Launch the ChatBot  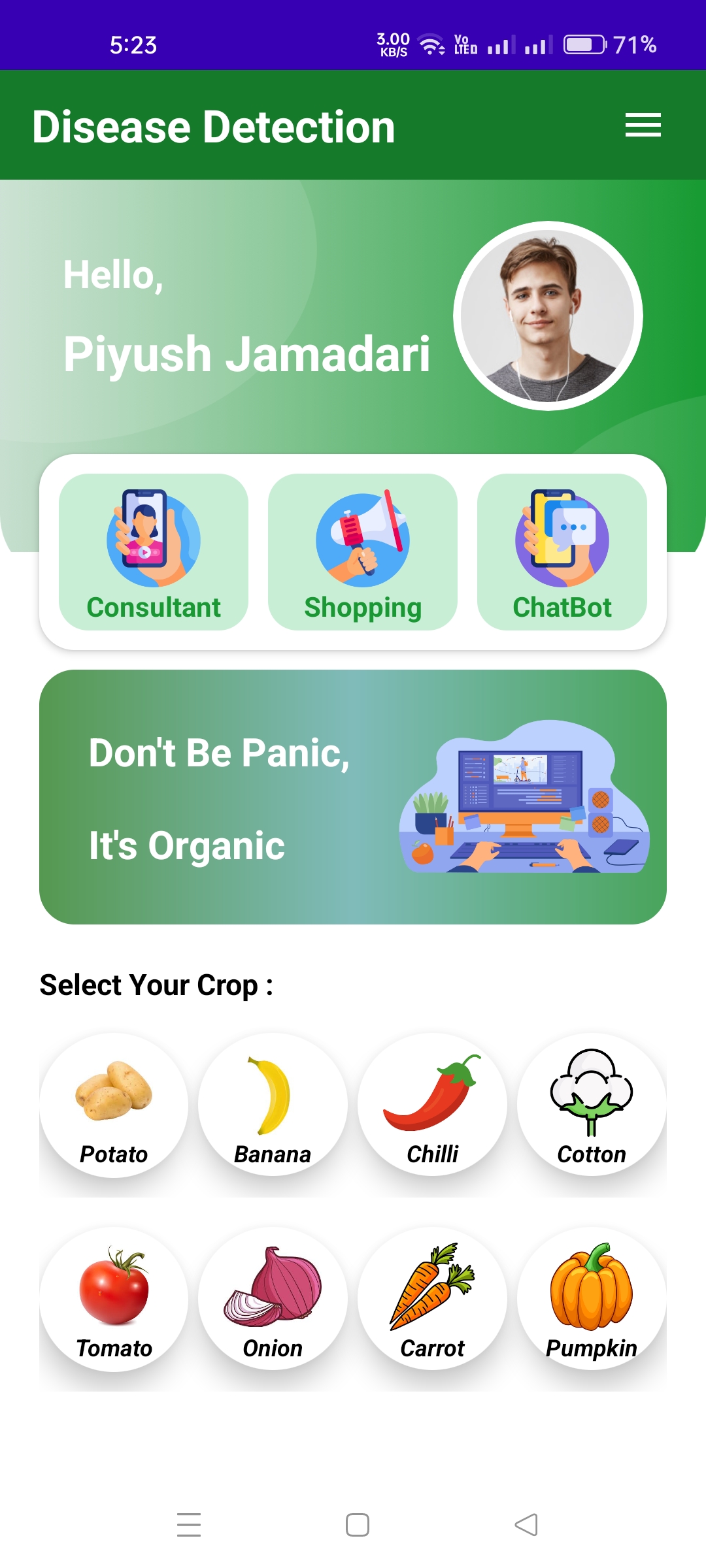point(562,552)
